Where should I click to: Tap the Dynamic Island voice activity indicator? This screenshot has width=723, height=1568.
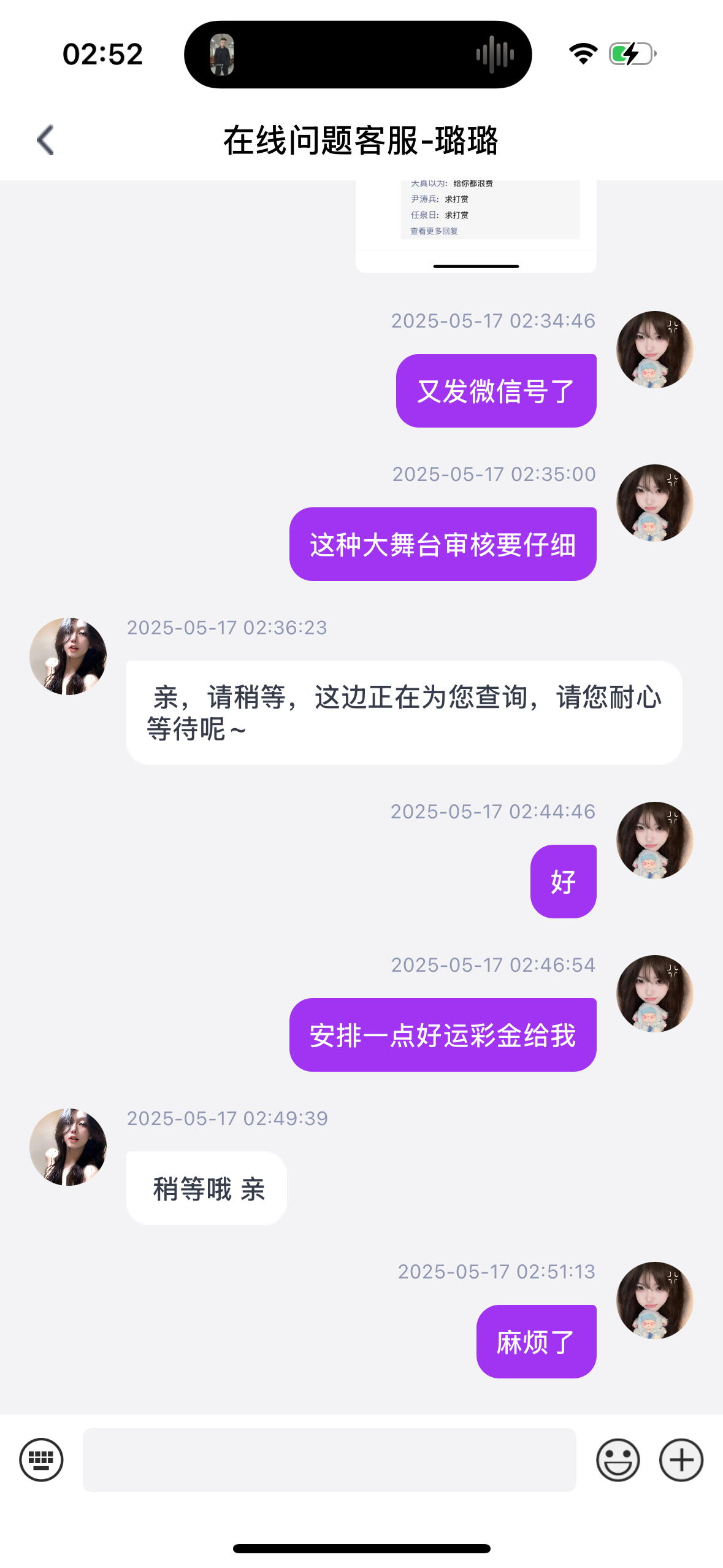[494, 54]
